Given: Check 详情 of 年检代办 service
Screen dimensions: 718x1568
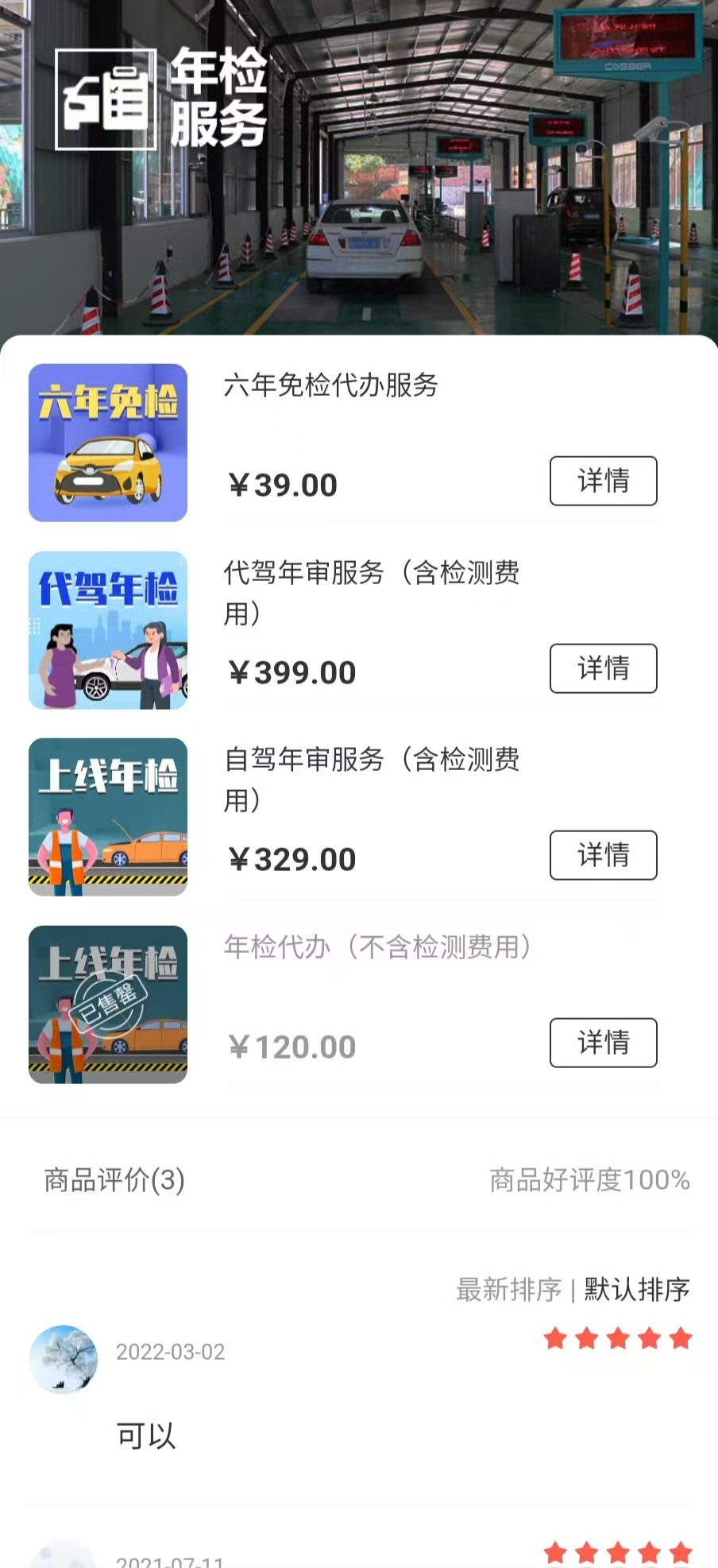Looking at the screenshot, I should pyautogui.click(x=603, y=1043).
